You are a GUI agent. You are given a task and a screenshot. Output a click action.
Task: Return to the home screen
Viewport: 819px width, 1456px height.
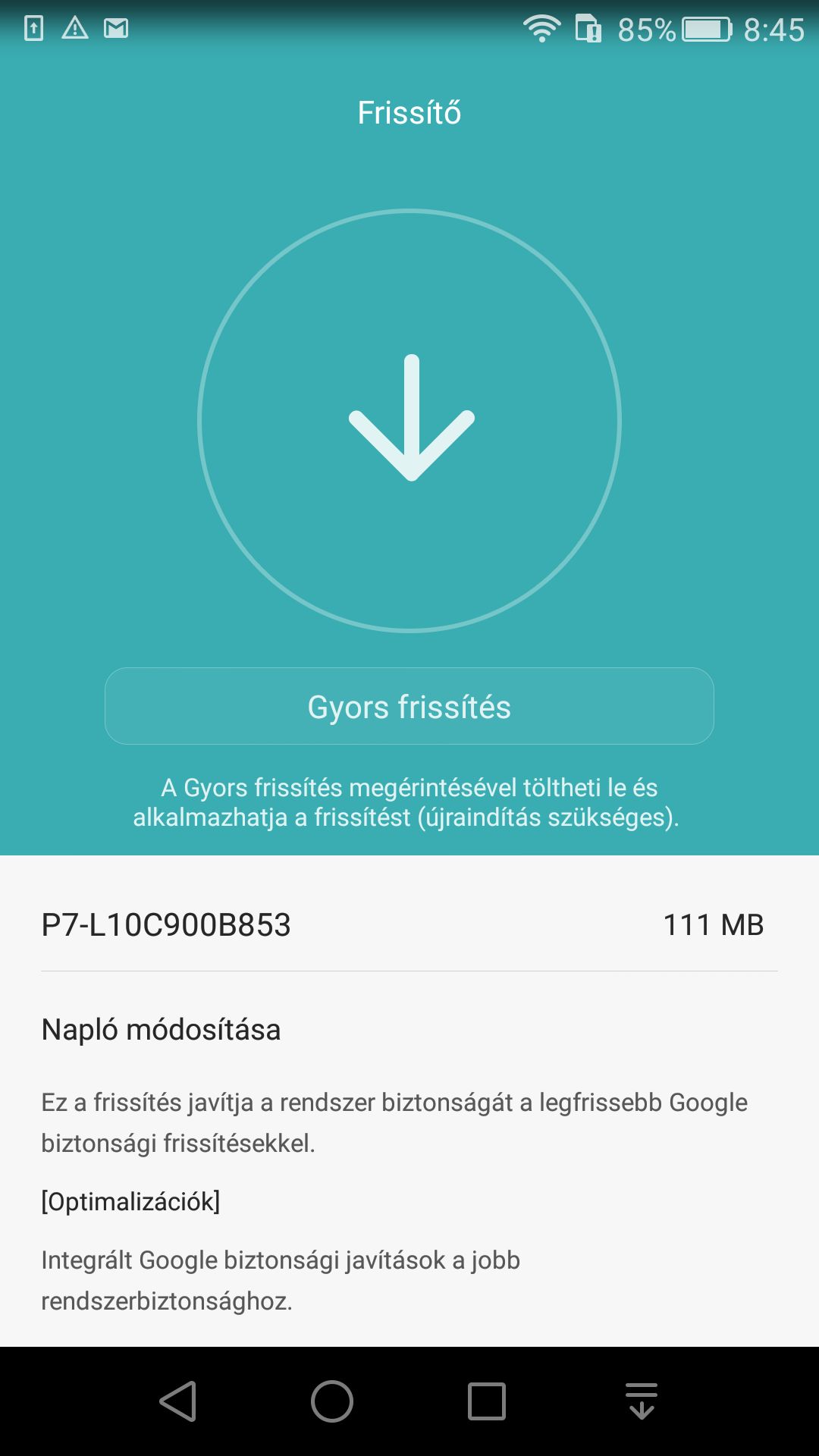coord(332,1401)
